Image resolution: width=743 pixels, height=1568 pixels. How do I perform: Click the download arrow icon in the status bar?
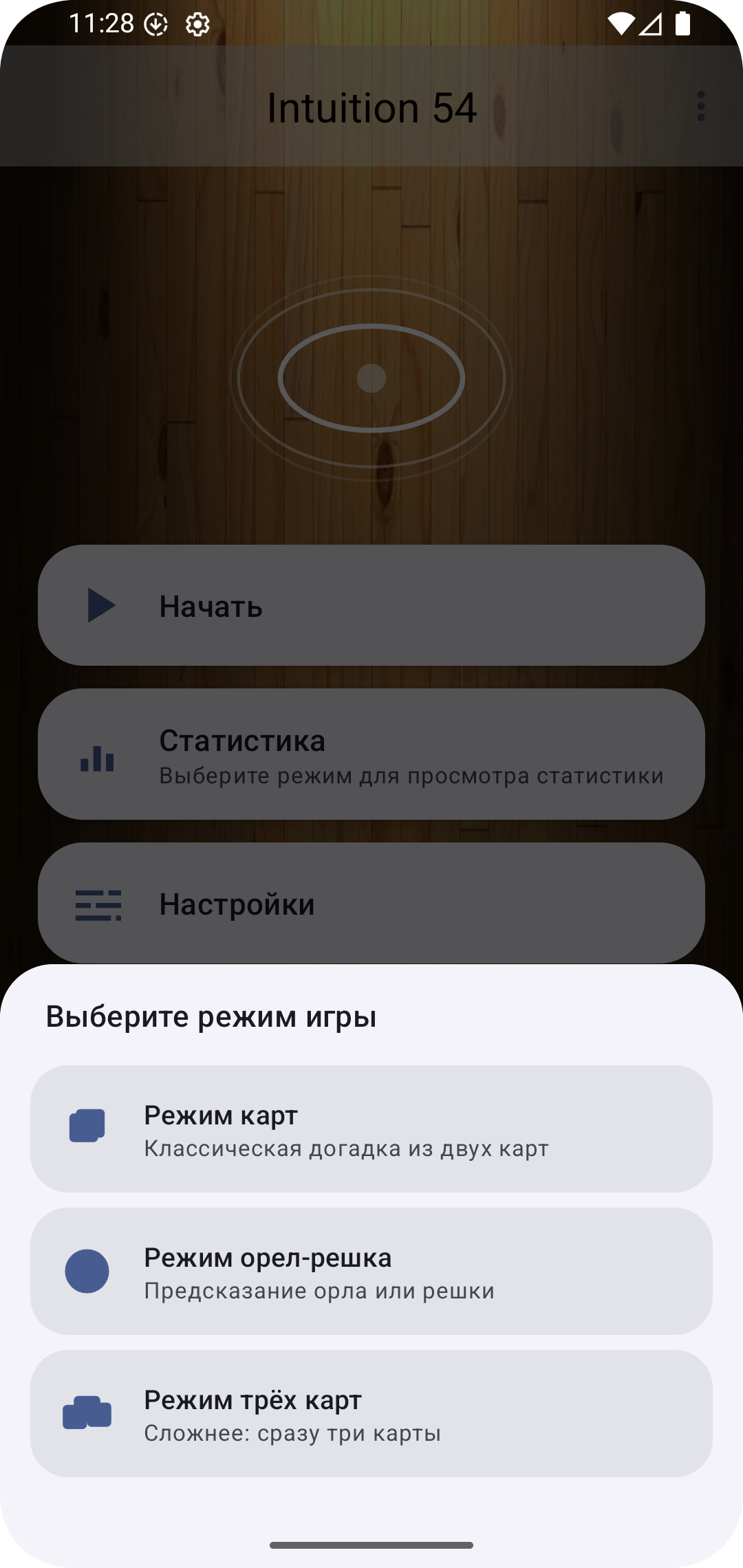[154, 25]
